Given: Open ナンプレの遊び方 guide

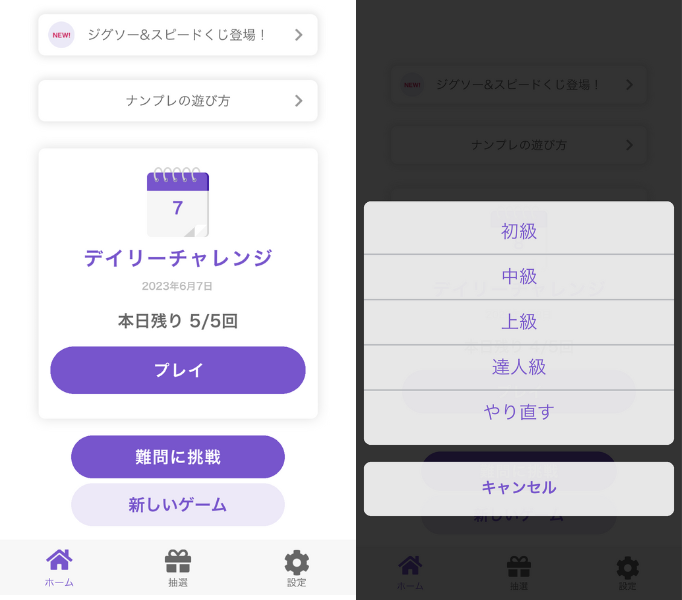Looking at the screenshot, I should 178,101.
